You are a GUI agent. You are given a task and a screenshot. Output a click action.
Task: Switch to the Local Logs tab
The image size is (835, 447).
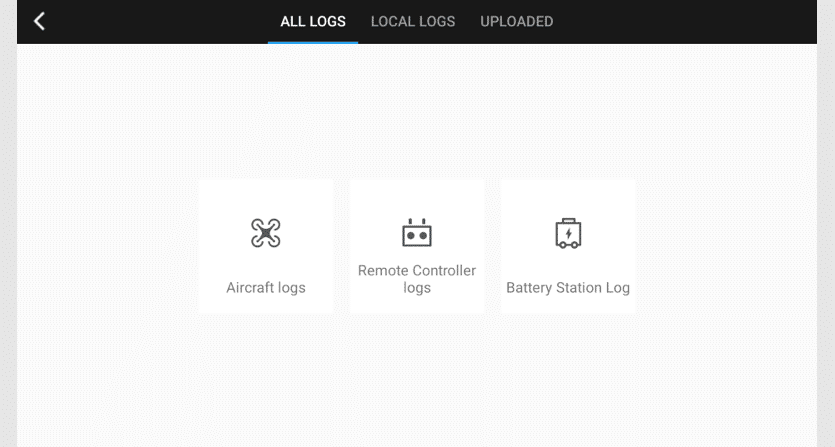point(412,22)
